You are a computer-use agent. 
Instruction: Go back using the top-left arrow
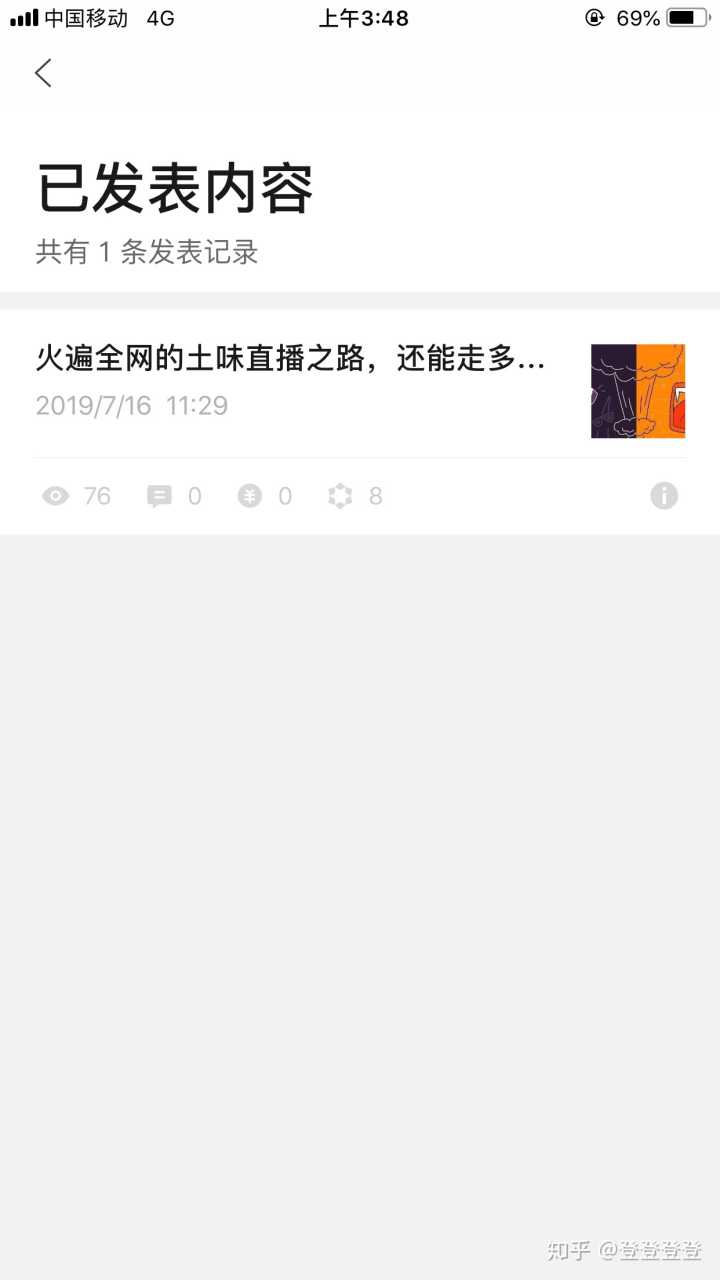pyautogui.click(x=43, y=73)
